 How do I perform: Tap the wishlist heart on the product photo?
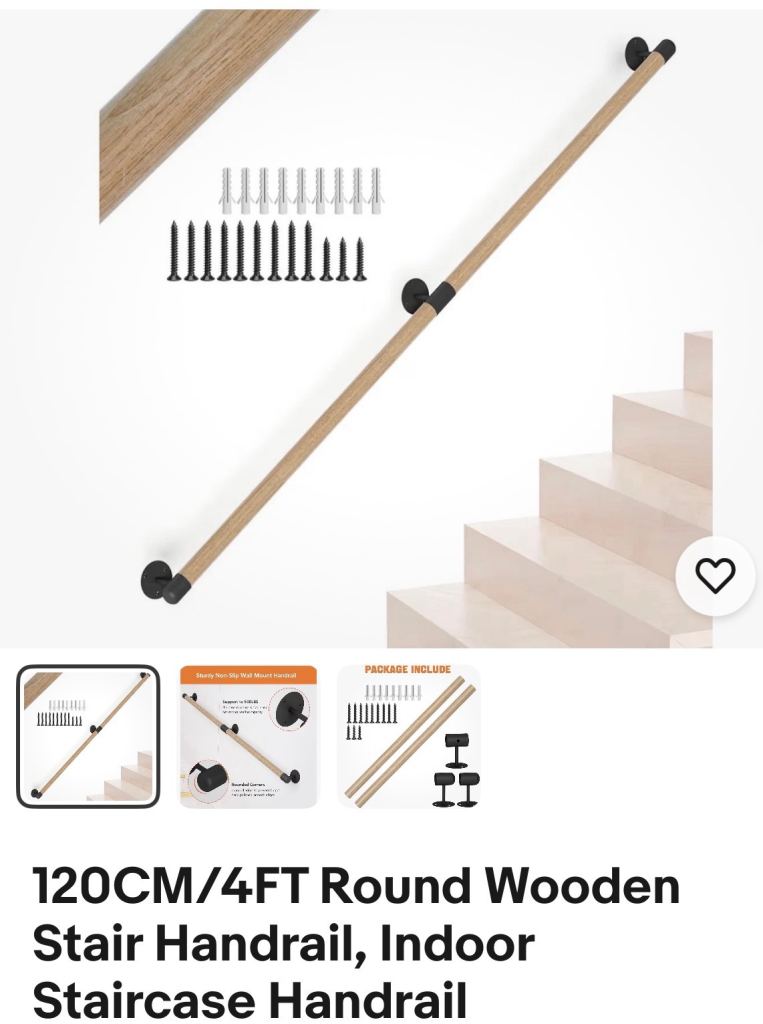tap(714, 577)
